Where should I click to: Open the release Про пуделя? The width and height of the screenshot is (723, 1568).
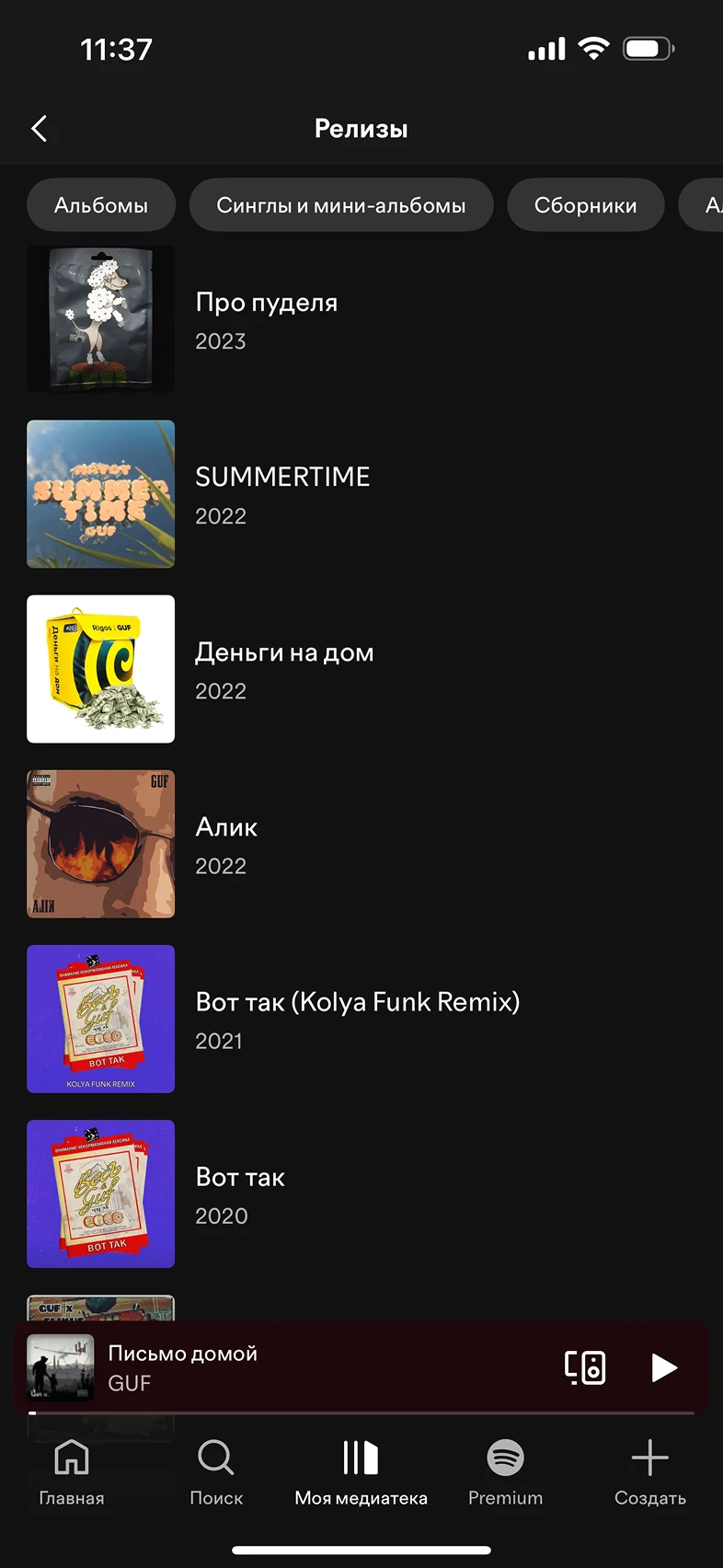(x=267, y=319)
